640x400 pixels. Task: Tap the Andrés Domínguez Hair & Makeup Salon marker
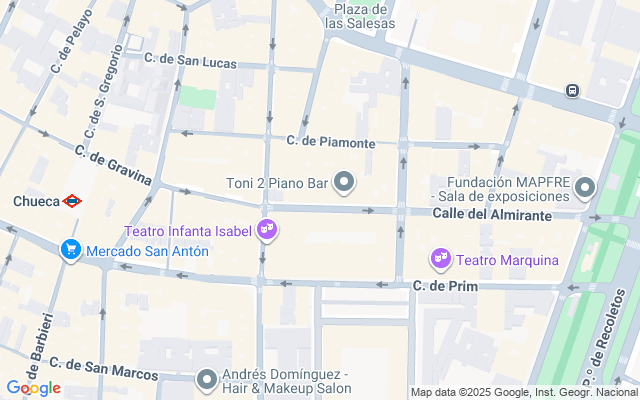click(x=207, y=380)
